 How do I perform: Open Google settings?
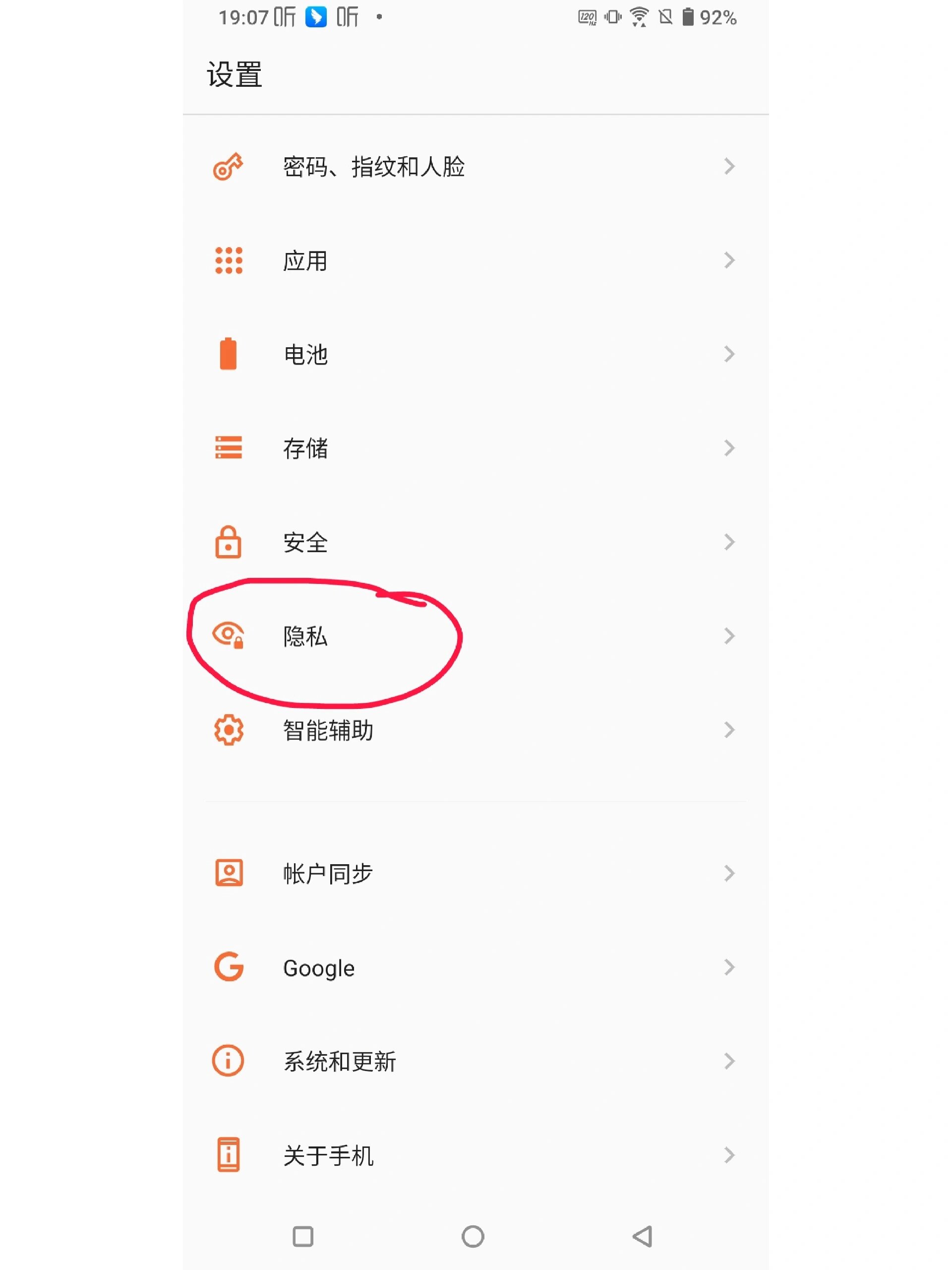(319, 968)
